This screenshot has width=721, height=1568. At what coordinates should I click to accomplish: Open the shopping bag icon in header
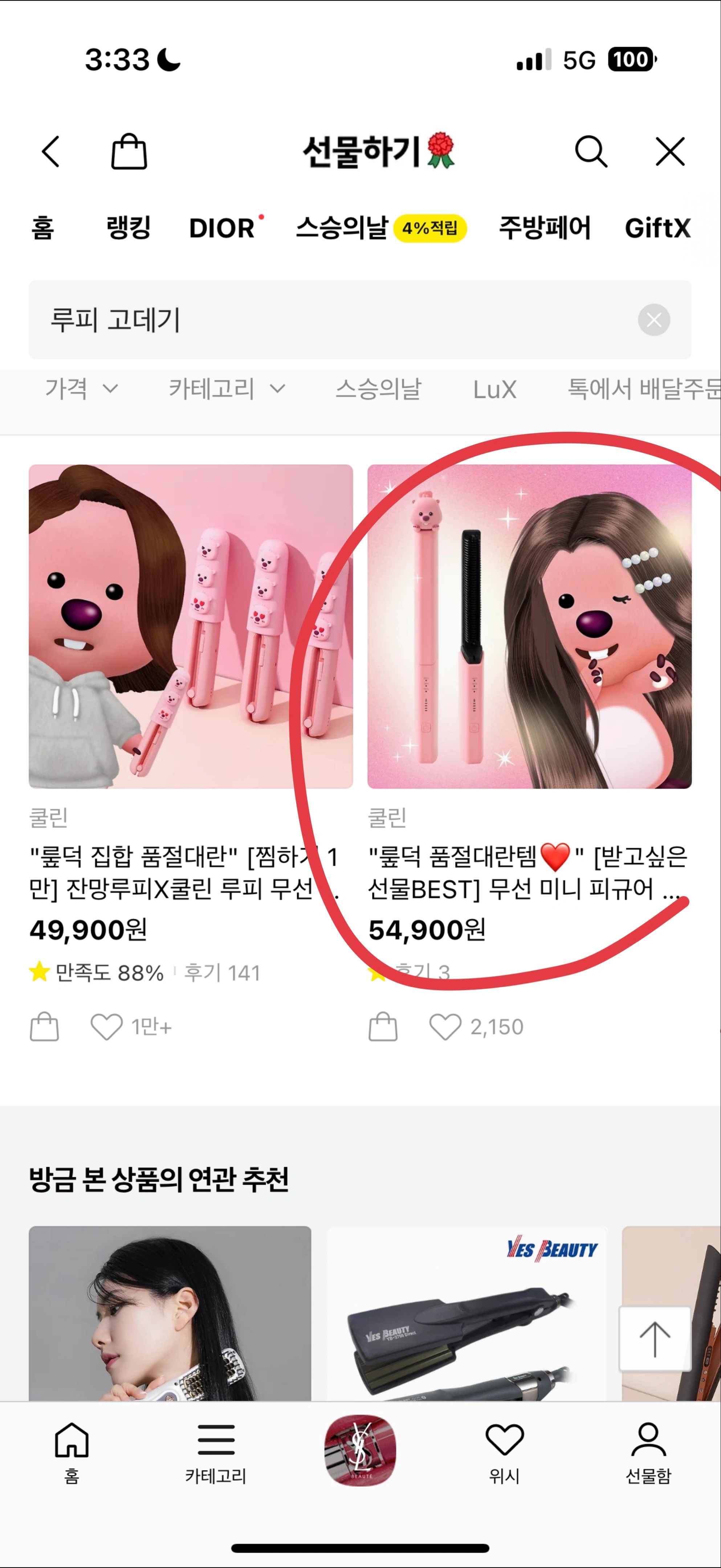pos(129,151)
